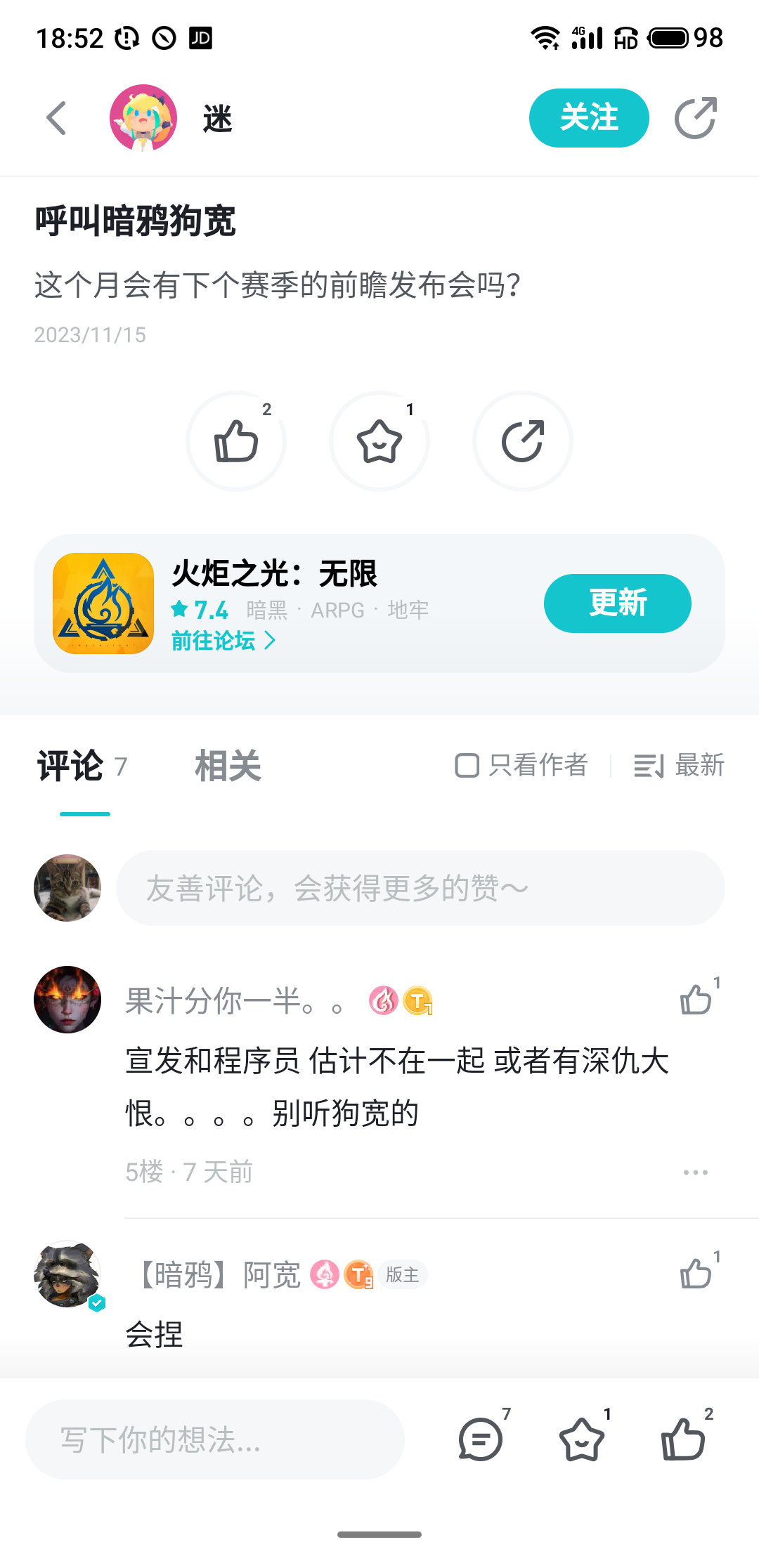Switch to the 相关 tab
The image size is (759, 1568).
[x=228, y=766]
